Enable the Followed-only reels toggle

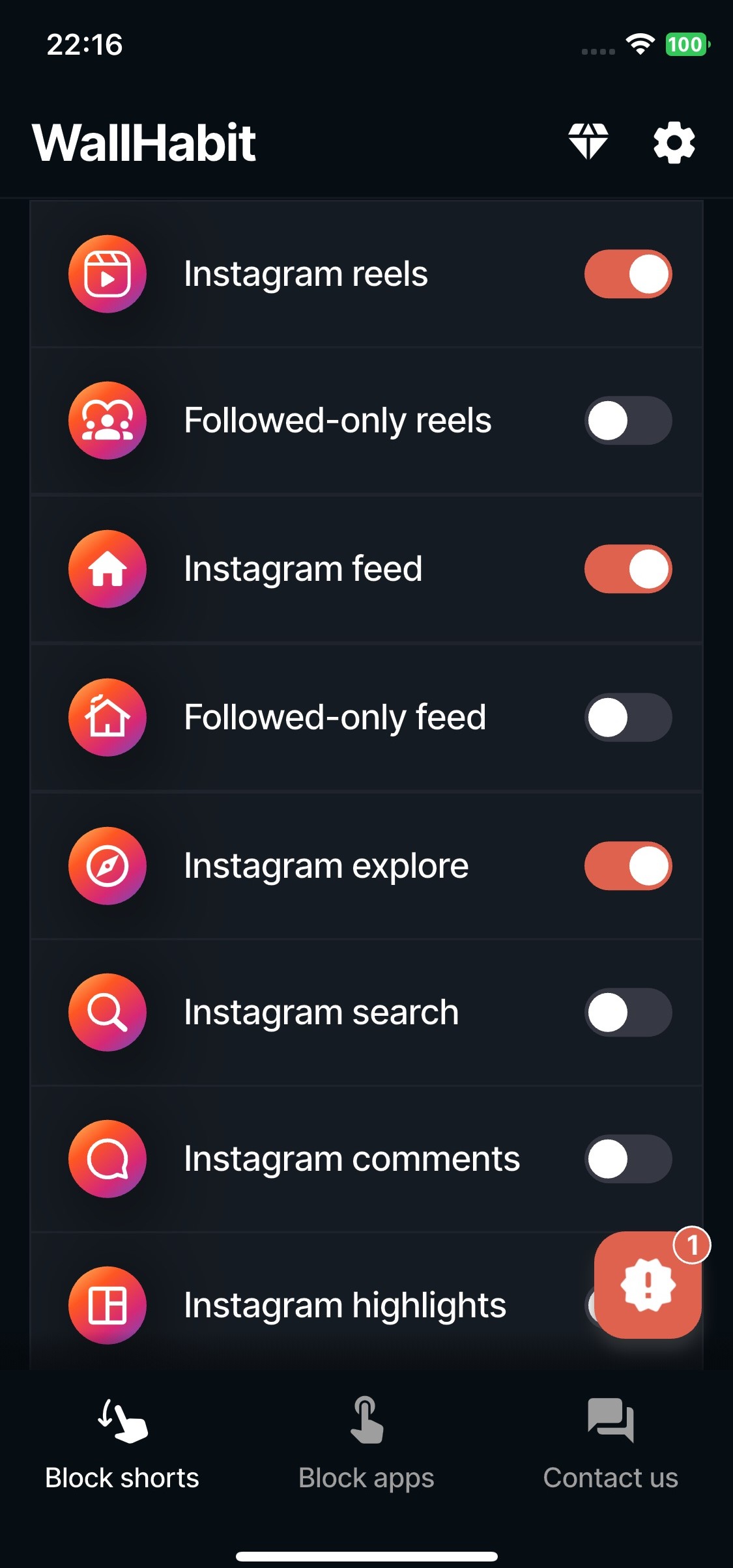click(627, 421)
